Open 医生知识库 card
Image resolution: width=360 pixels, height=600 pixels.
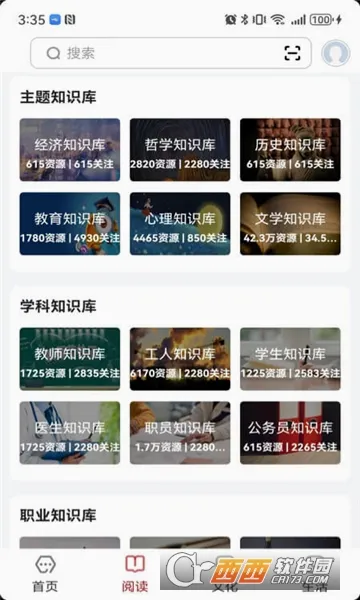pyautogui.click(x=70, y=433)
